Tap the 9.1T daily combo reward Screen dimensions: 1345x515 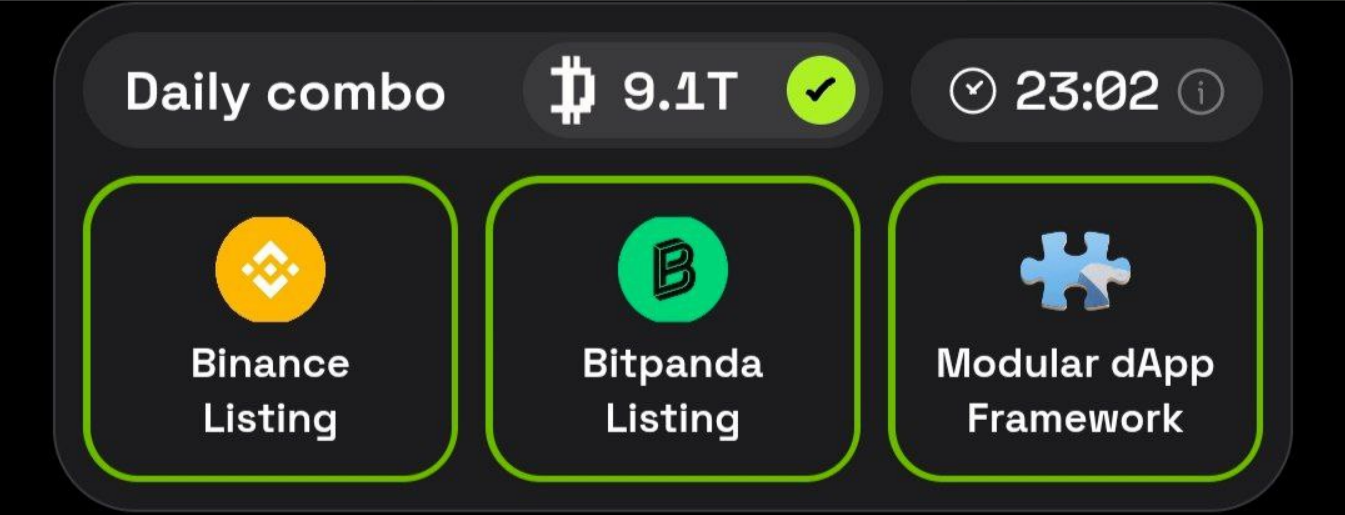tap(680, 92)
